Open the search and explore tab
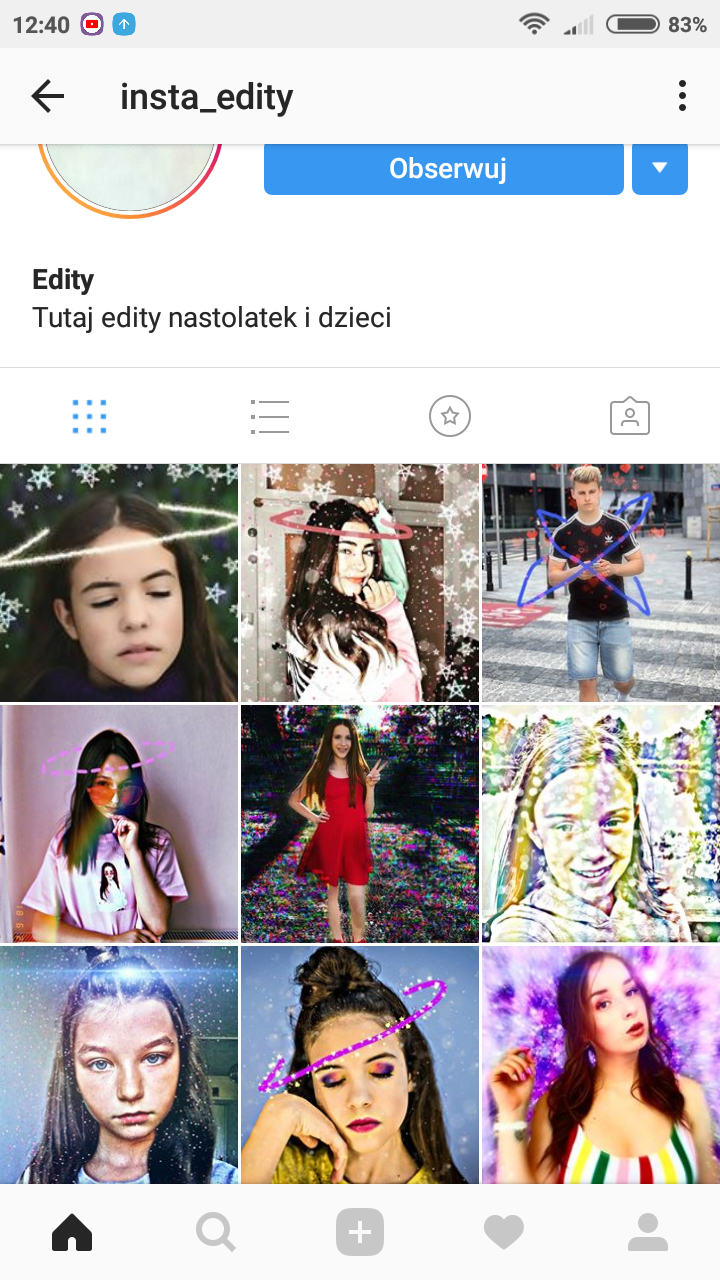 pyautogui.click(x=216, y=1233)
